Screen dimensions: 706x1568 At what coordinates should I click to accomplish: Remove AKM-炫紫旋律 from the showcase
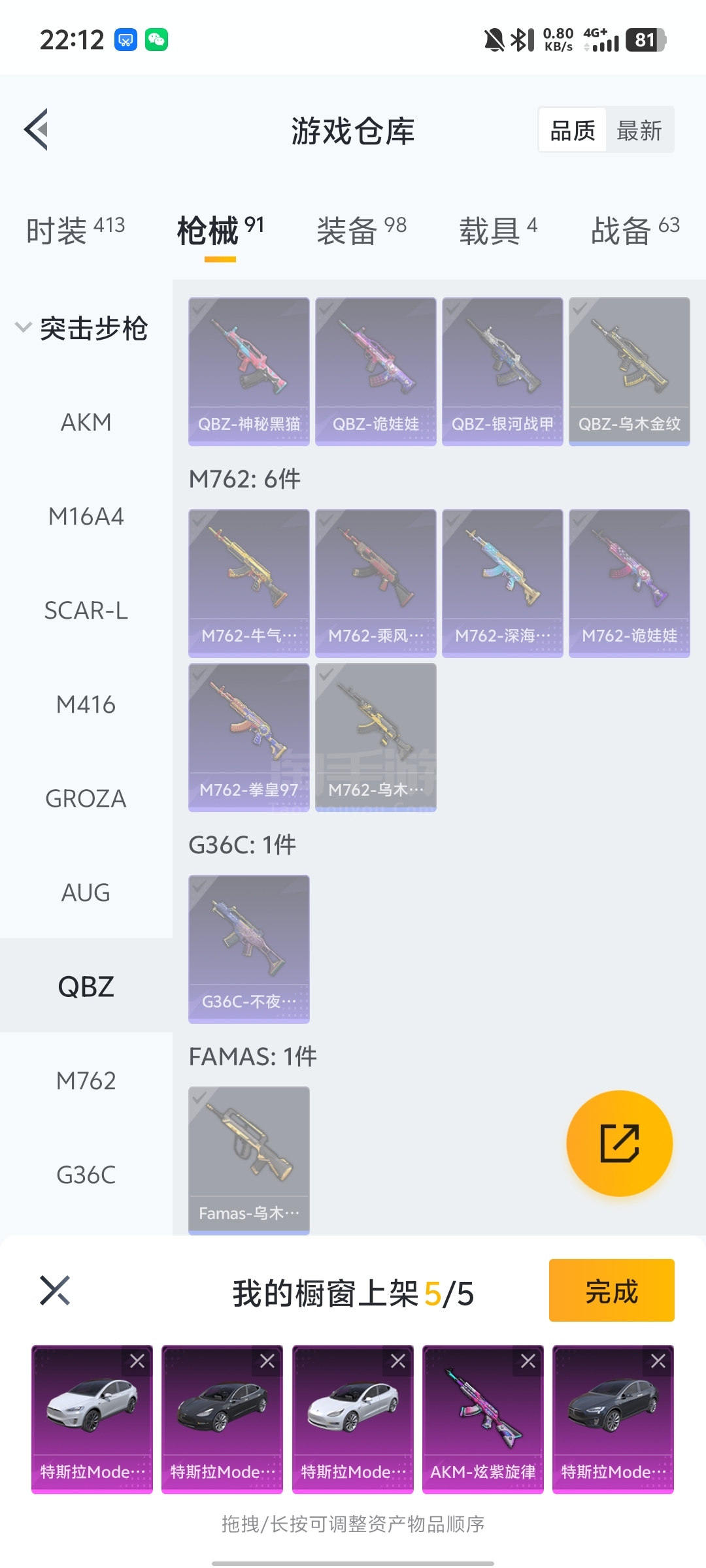pos(528,1361)
